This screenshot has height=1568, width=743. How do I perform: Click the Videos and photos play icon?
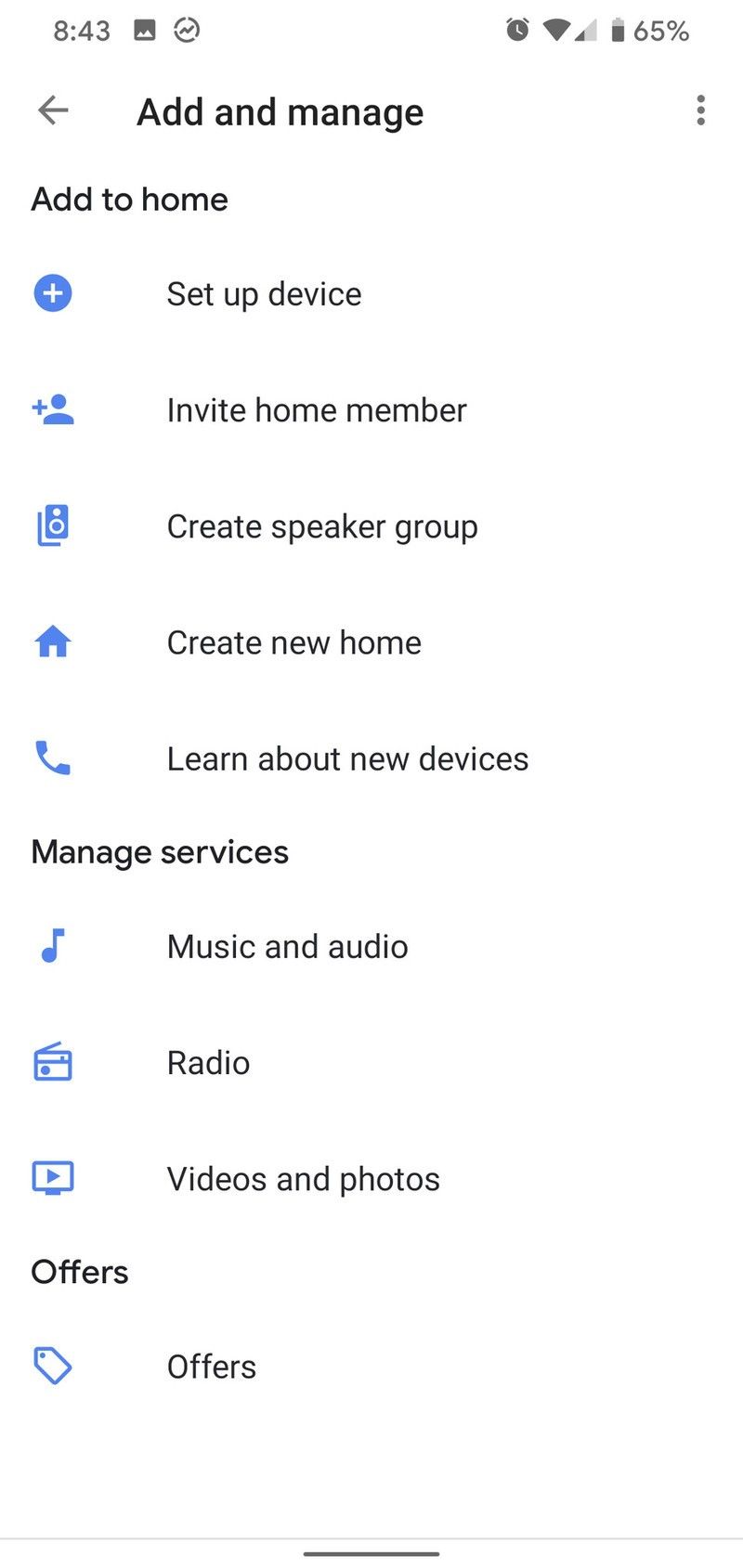[x=53, y=1177]
